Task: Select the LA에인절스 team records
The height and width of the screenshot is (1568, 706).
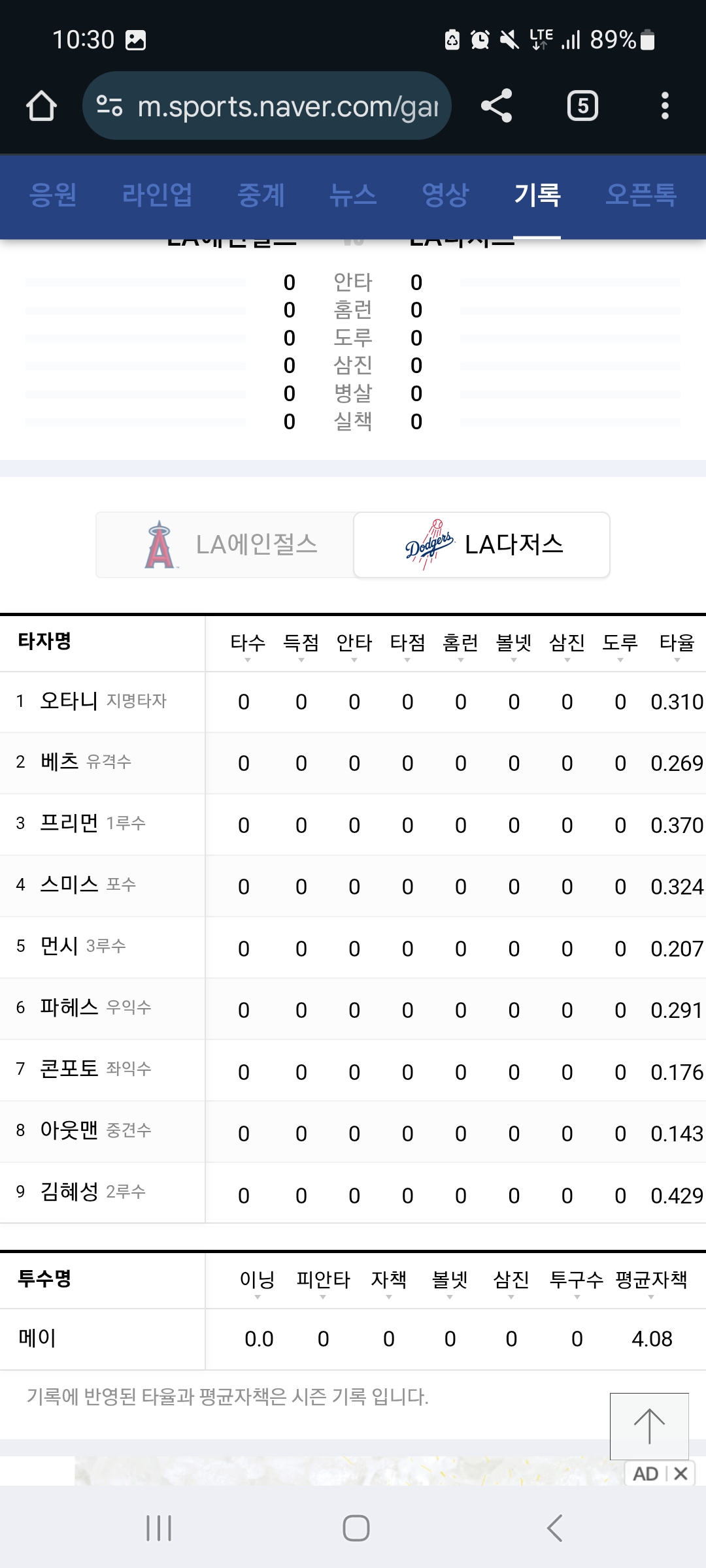Action: 225,545
